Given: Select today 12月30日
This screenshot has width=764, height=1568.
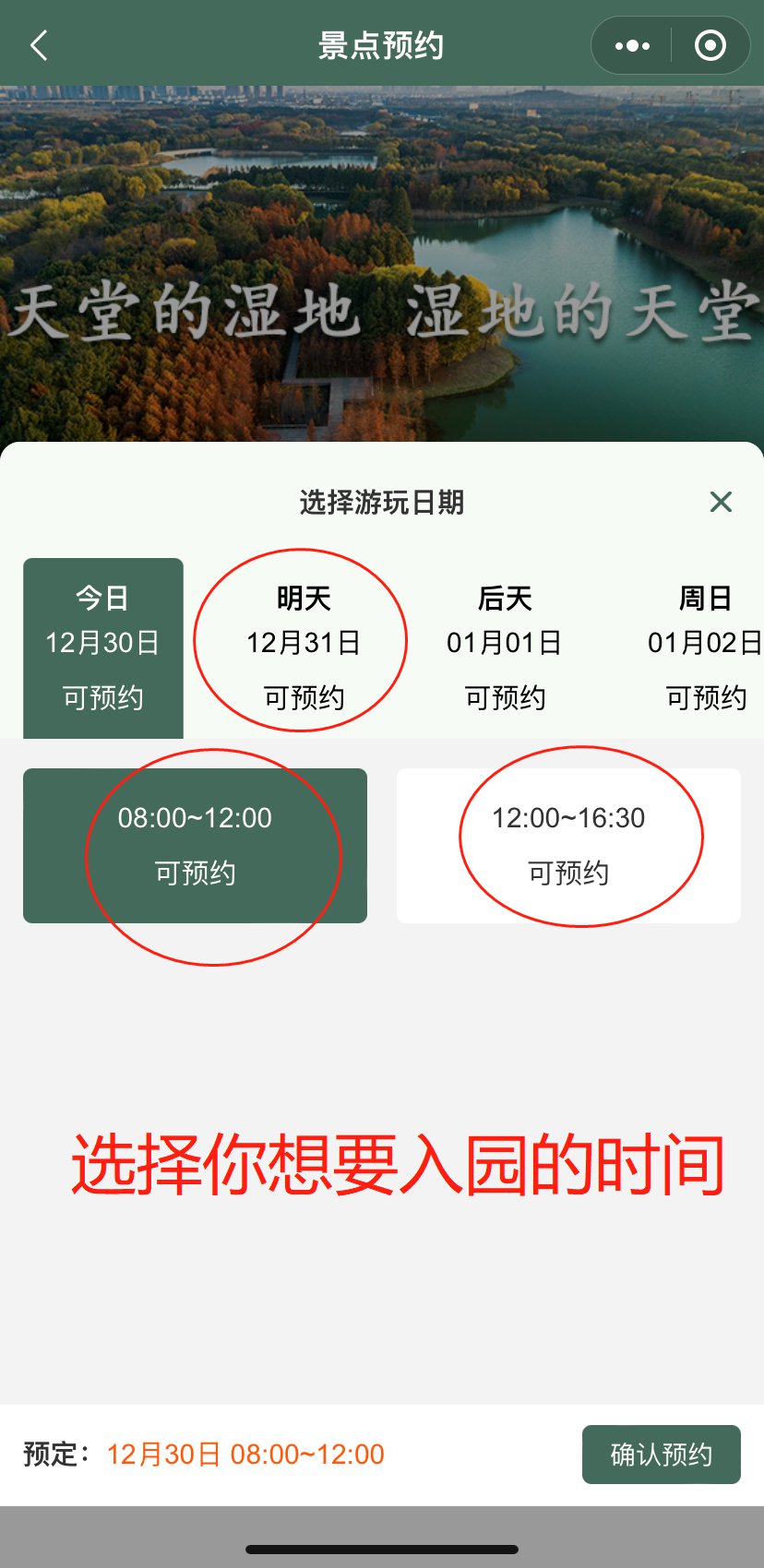Looking at the screenshot, I should [x=103, y=647].
